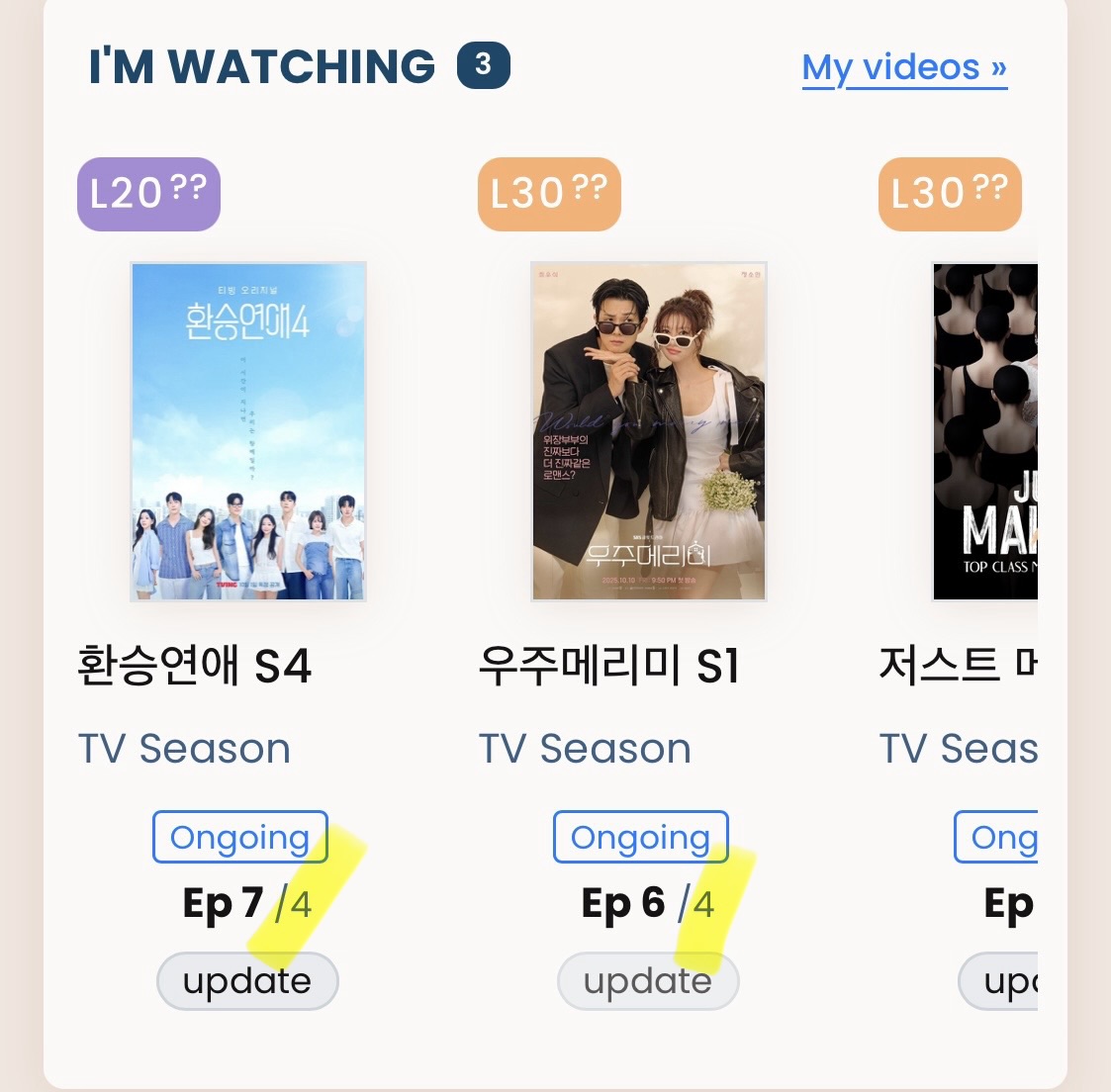Screen dimensions: 1111x1092
Task: Open the My videos link
Action: (x=904, y=68)
